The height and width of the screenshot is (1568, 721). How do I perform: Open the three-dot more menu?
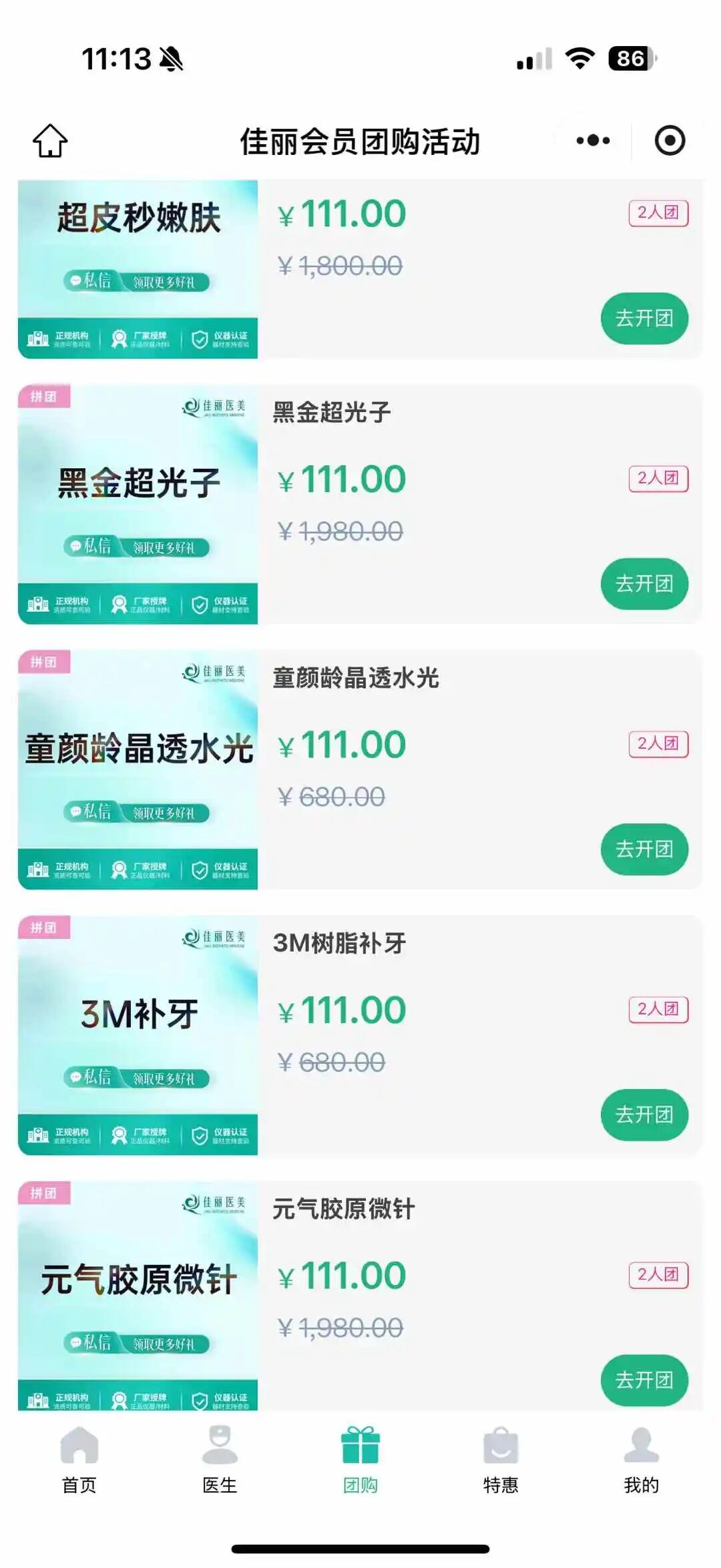click(x=593, y=141)
